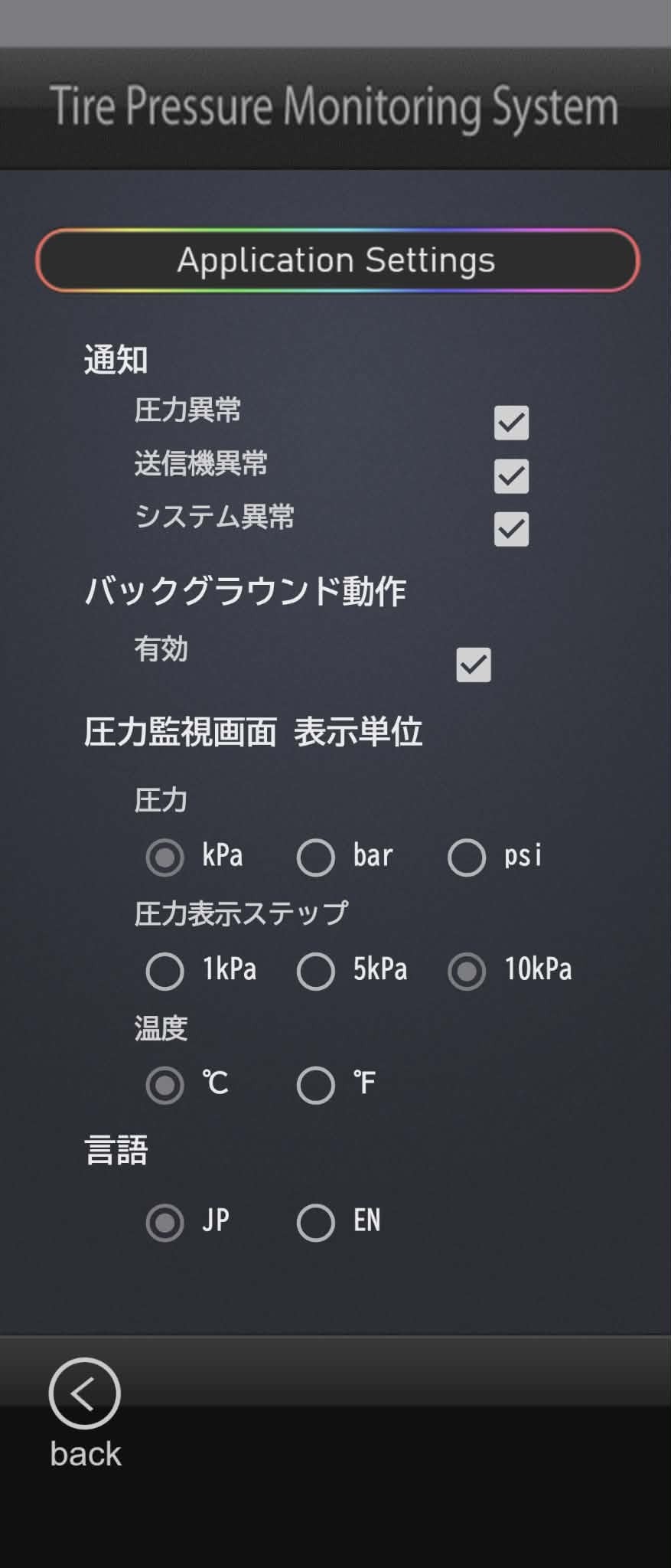Image resolution: width=671 pixels, height=1568 pixels.
Task: Select kPa as the pressure unit
Action: click(x=165, y=857)
